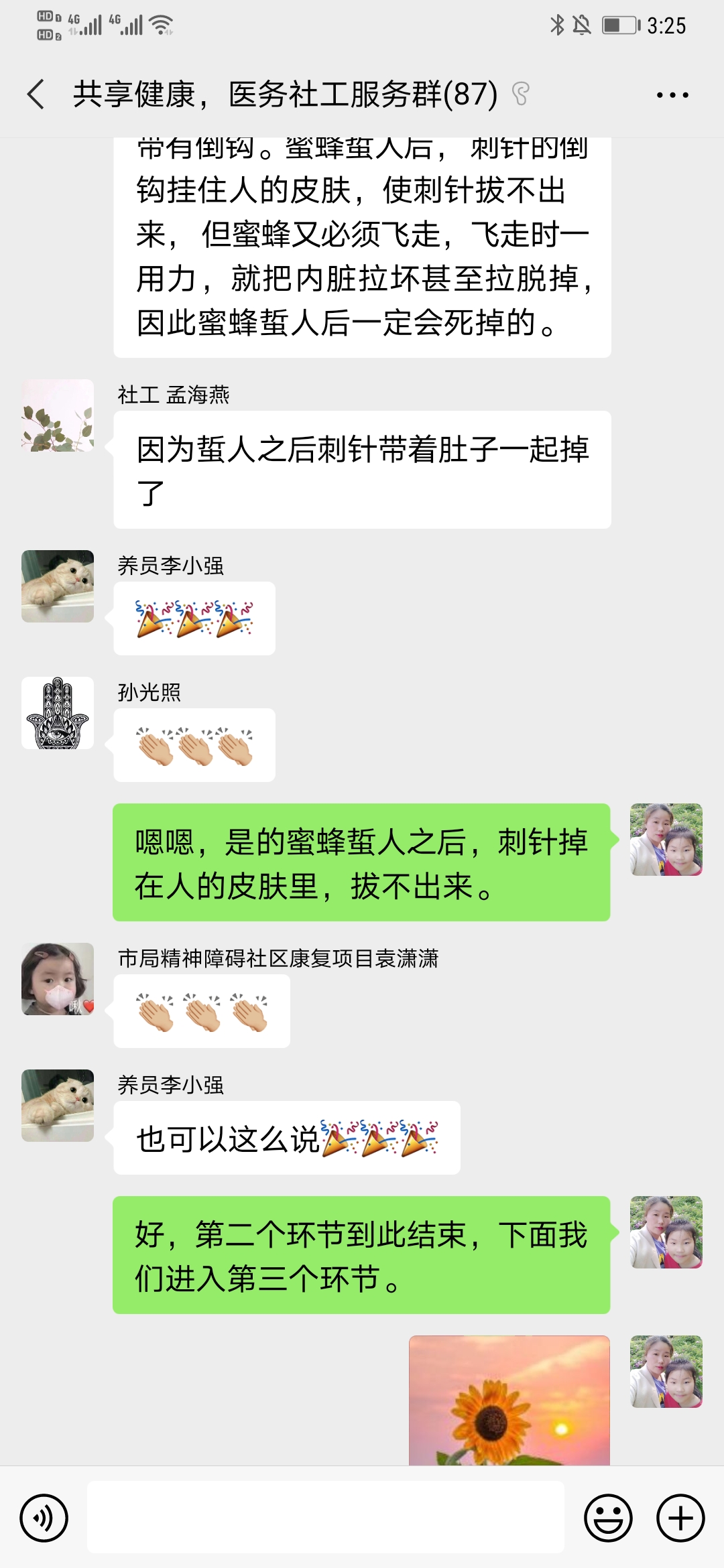Go back from the group chat
This screenshot has width=724, height=1568.
pos(37,94)
